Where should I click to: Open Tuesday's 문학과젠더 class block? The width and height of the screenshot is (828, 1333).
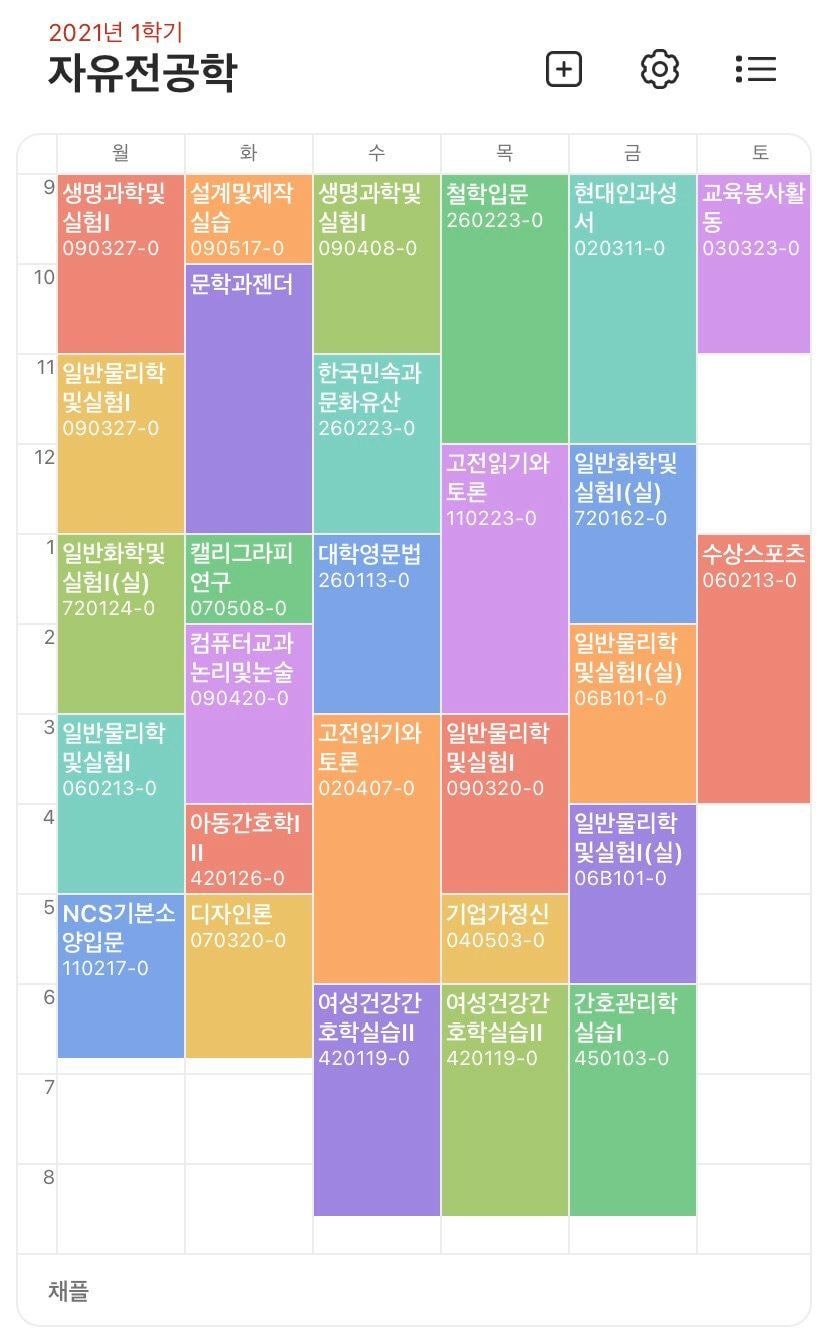pos(248,400)
